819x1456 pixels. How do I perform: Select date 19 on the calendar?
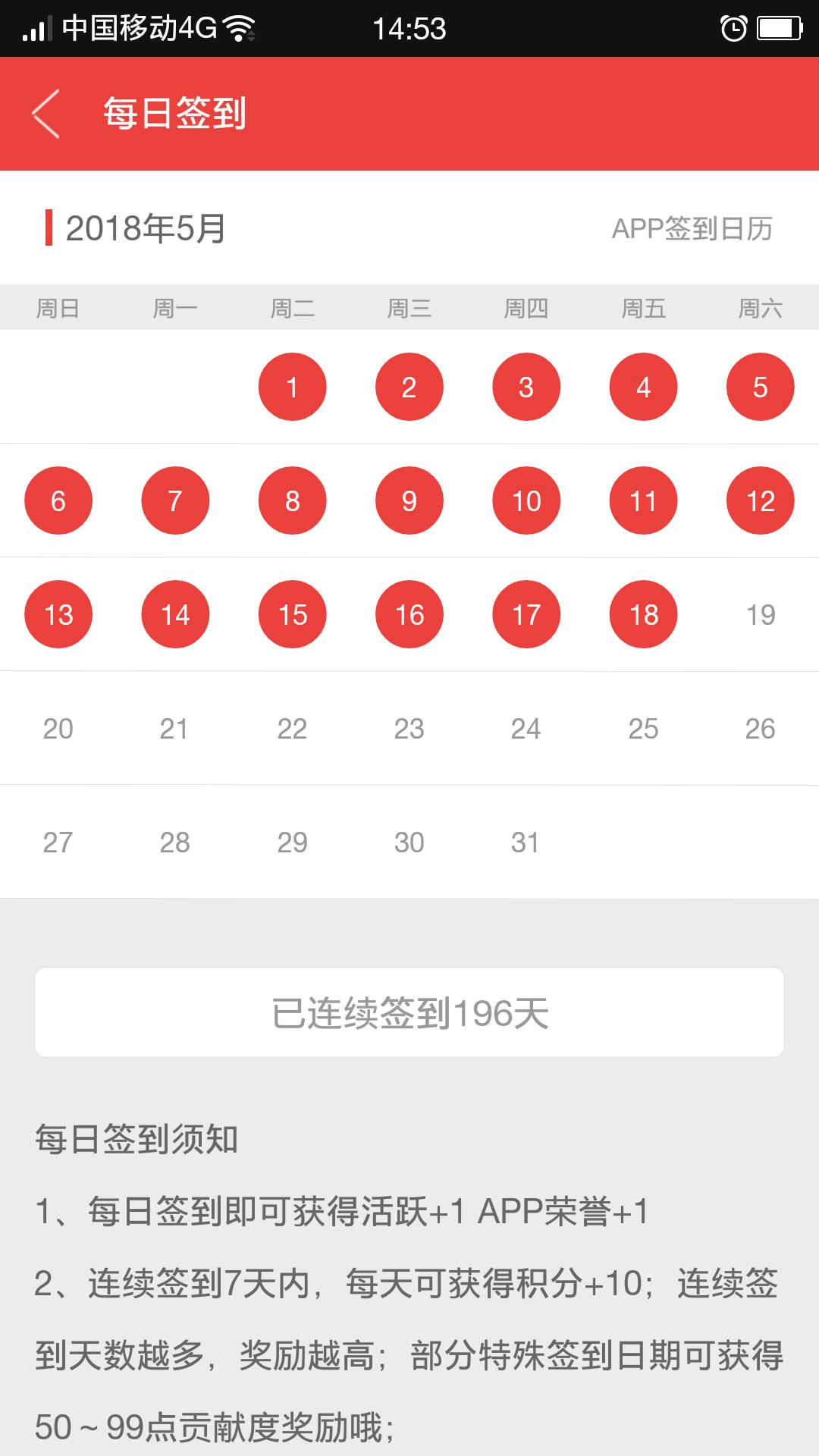[760, 615]
